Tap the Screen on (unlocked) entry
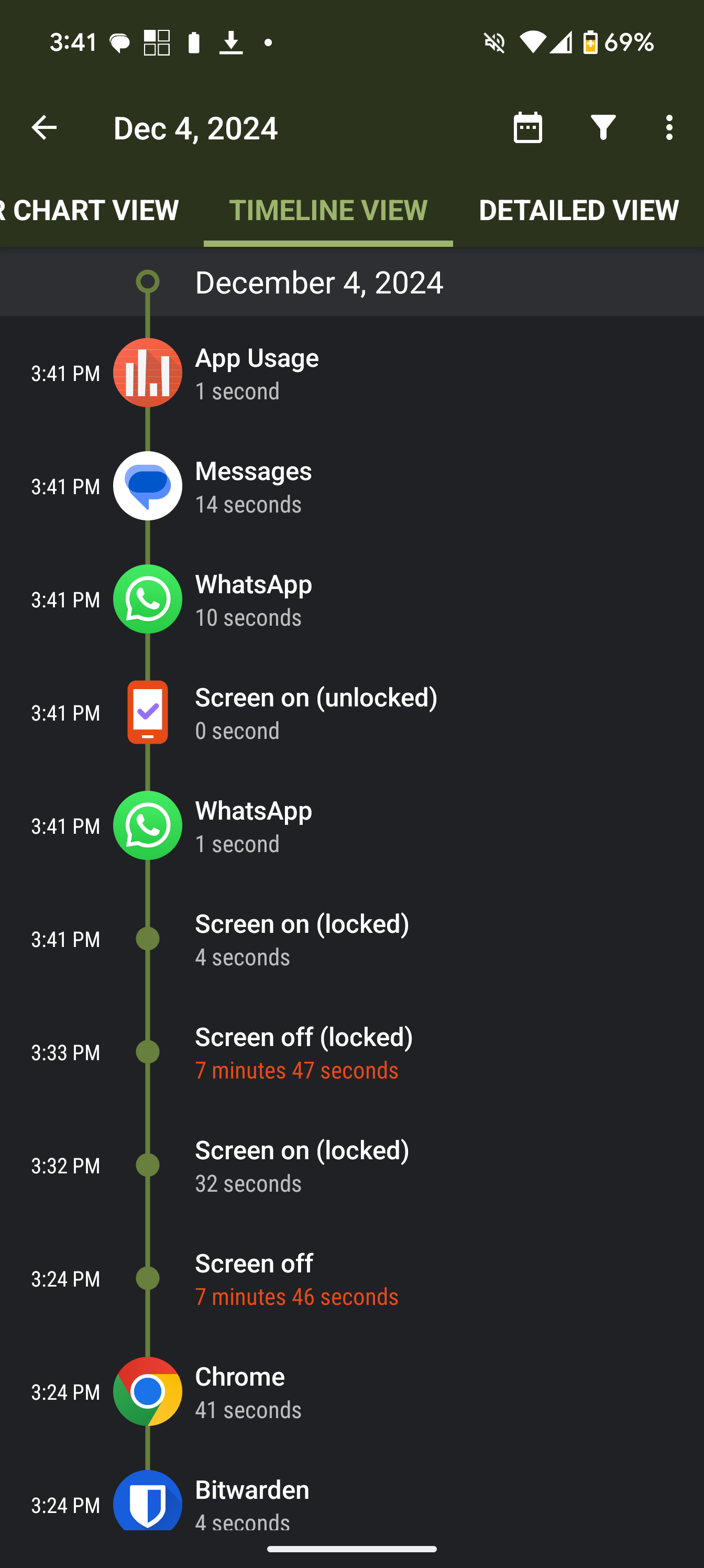The image size is (704, 1568). (x=351, y=713)
